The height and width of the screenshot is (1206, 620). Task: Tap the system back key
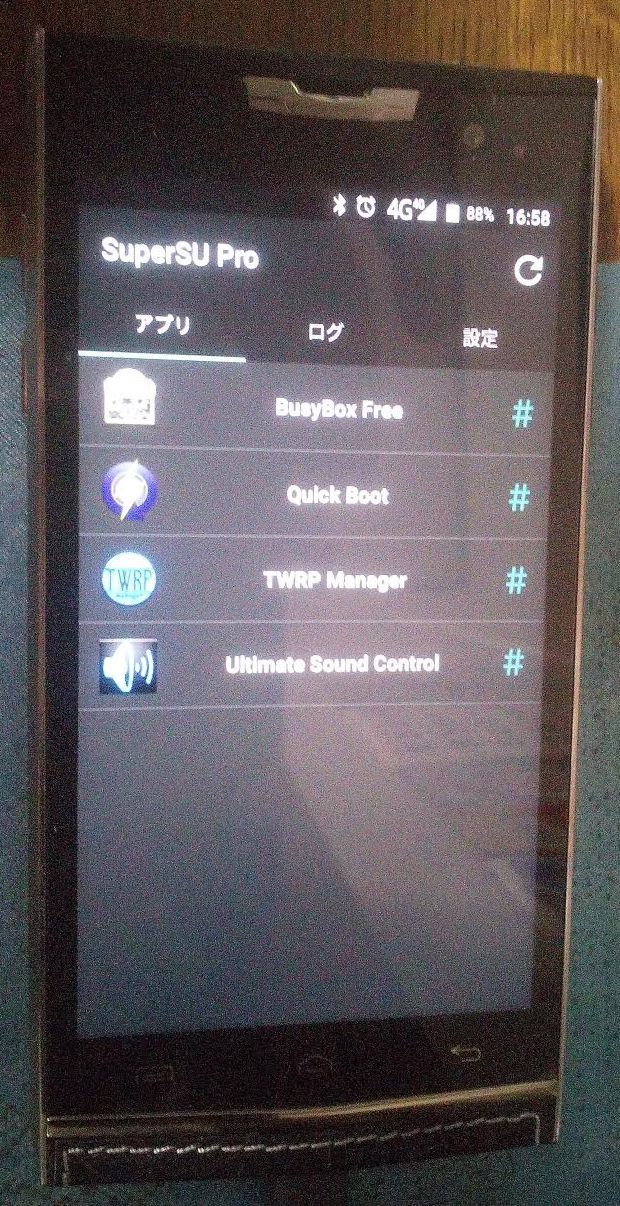click(465, 1053)
